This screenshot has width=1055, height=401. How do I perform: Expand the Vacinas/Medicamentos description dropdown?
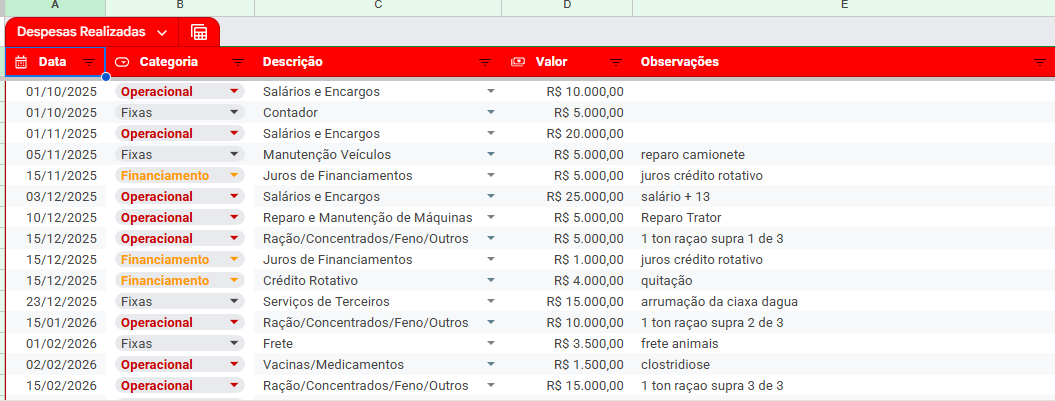pyautogui.click(x=490, y=365)
